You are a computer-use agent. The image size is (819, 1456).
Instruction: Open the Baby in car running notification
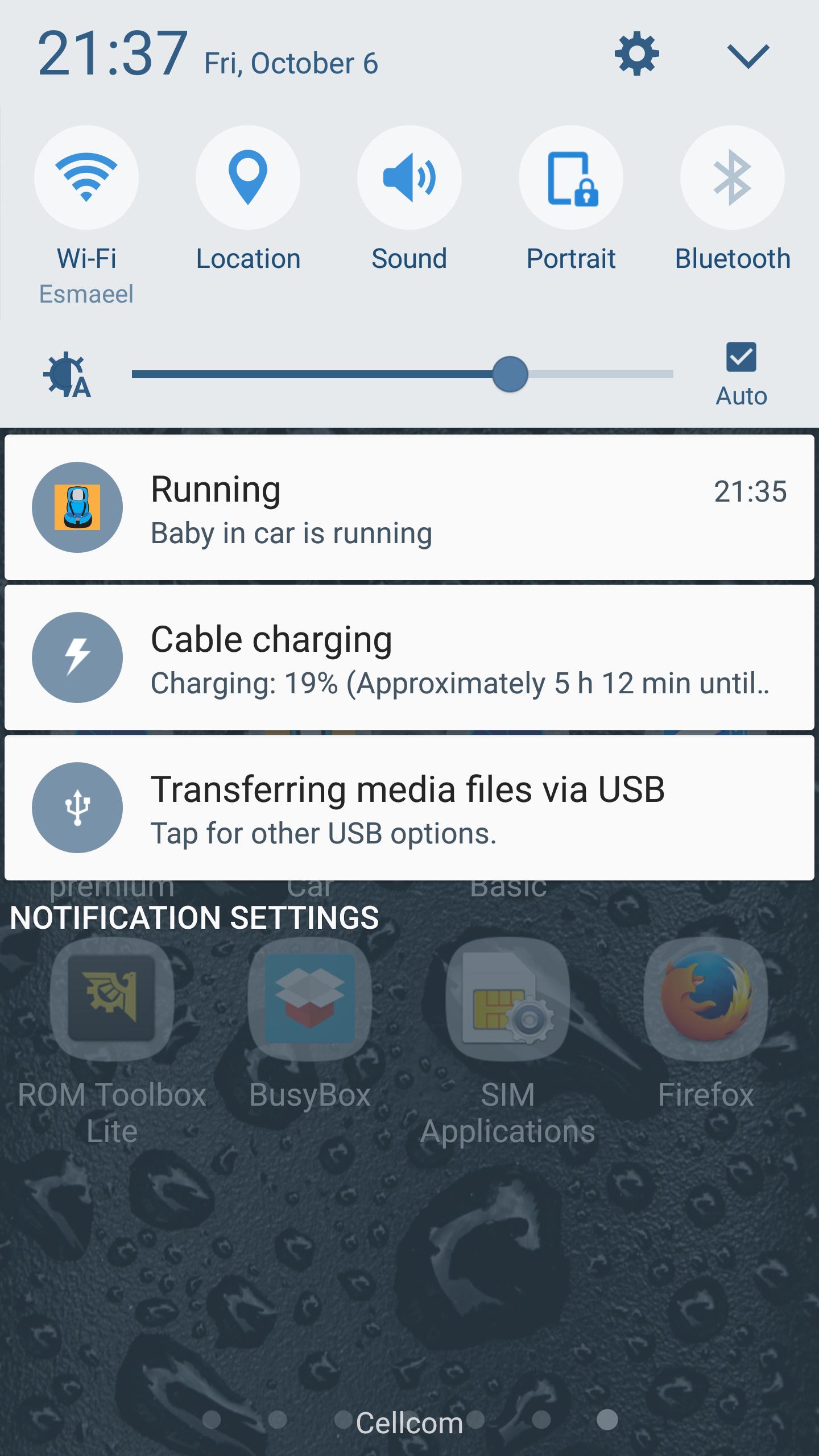click(409, 507)
